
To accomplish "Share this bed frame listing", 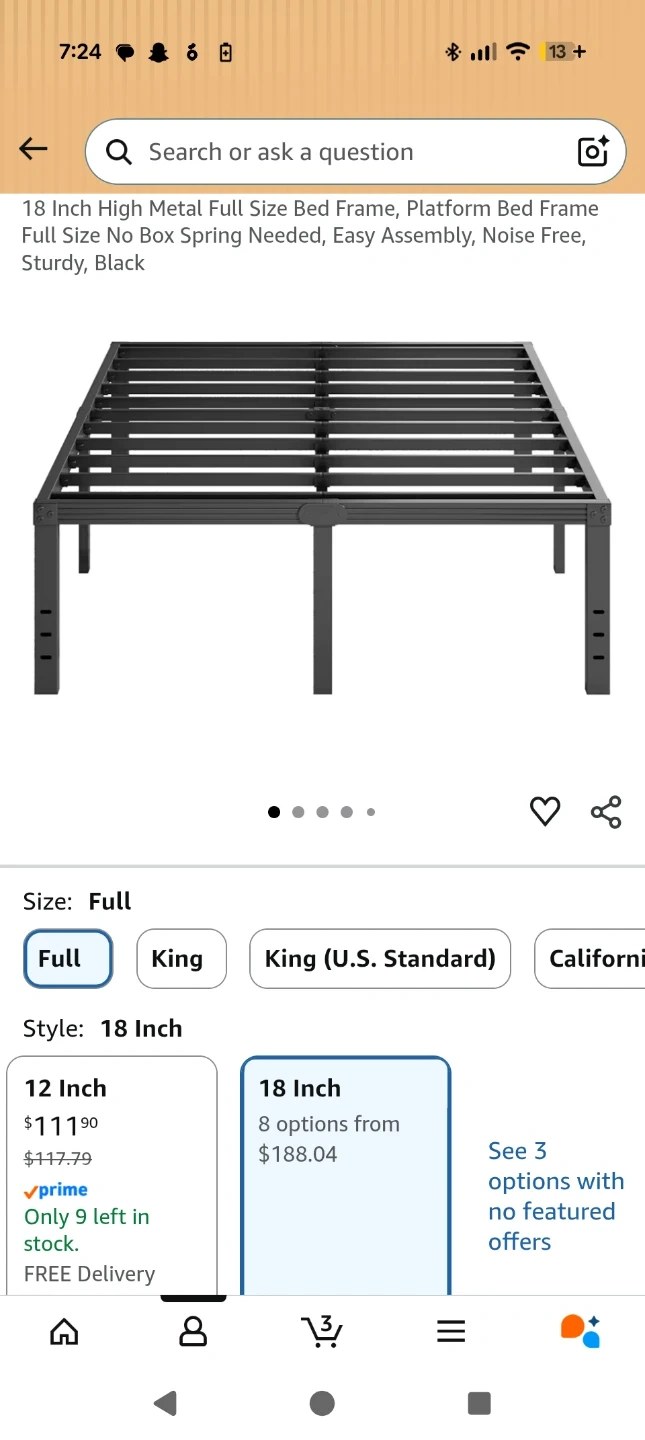I will point(606,811).
